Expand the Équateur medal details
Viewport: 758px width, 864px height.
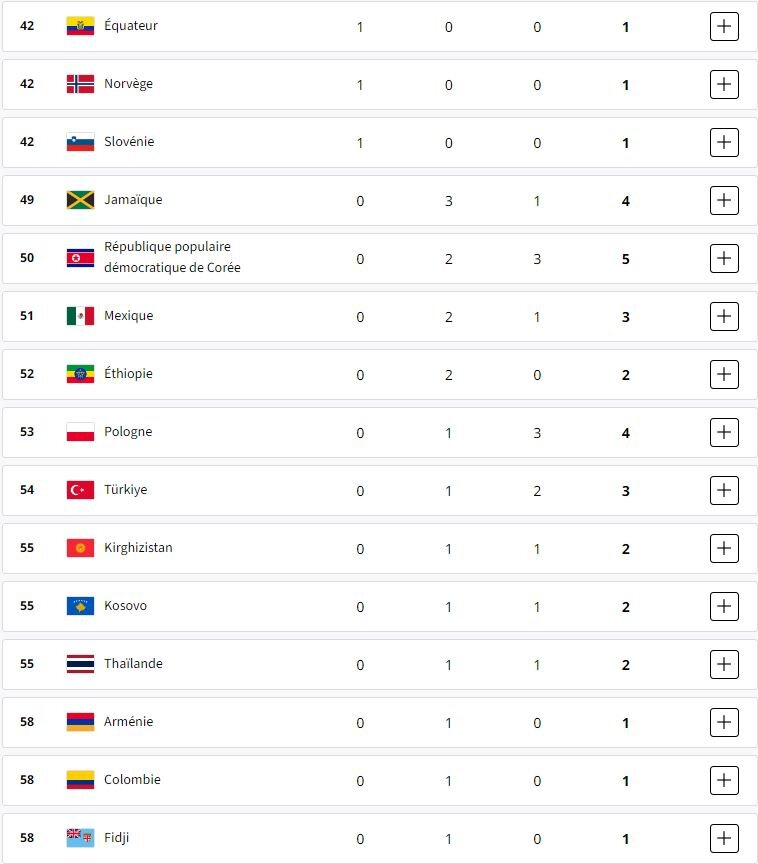(724, 27)
